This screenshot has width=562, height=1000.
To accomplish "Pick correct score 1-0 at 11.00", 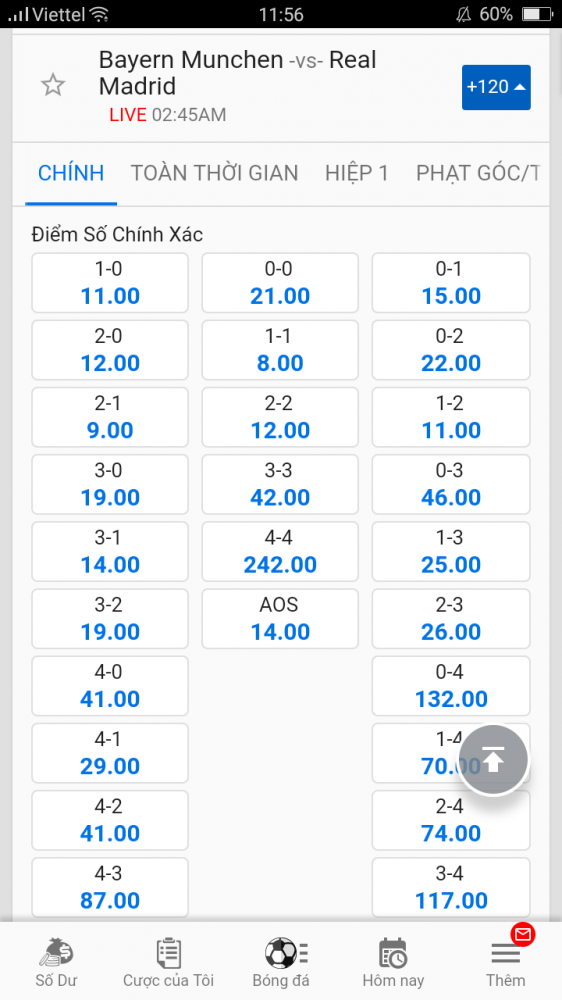I will (110, 283).
